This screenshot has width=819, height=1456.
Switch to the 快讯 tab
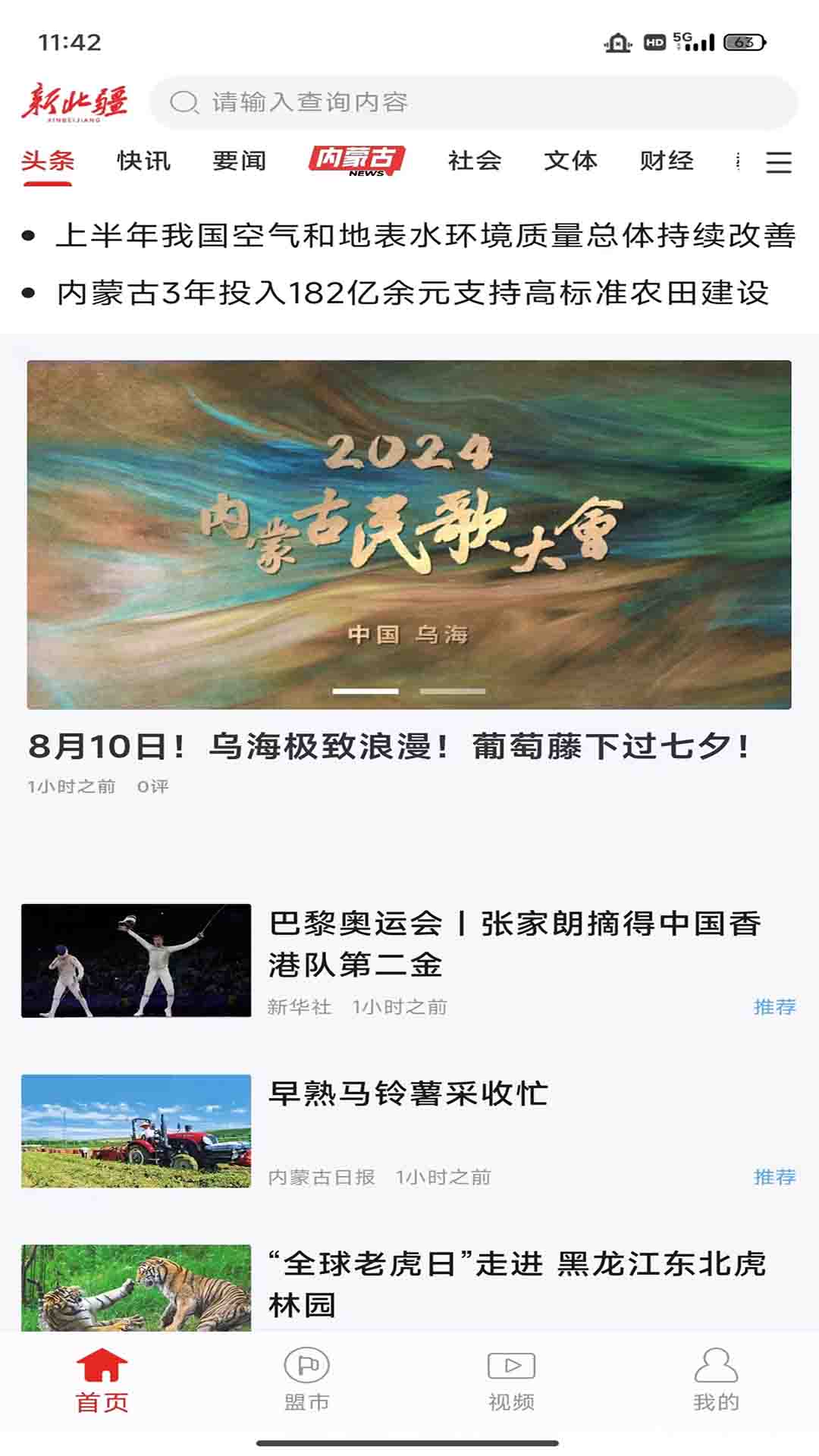[x=142, y=162]
